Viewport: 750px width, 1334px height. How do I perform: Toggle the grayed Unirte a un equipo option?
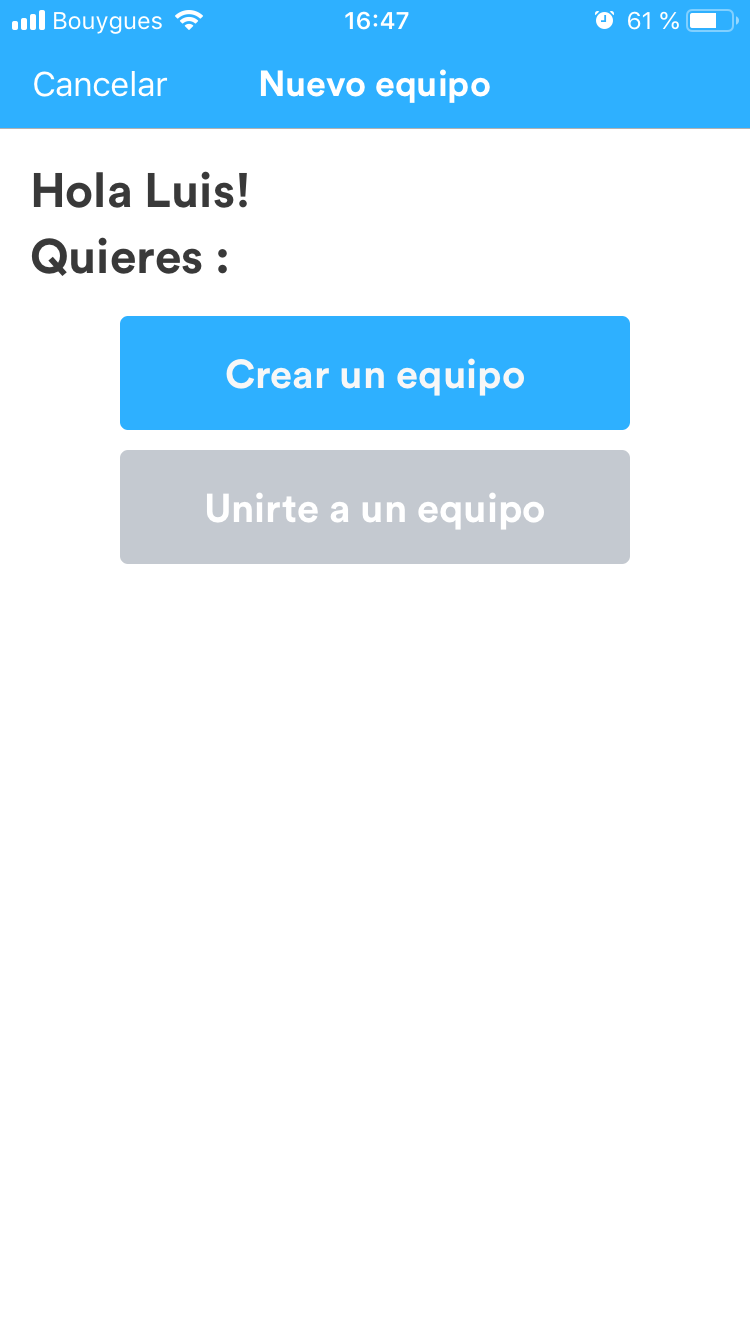click(374, 507)
